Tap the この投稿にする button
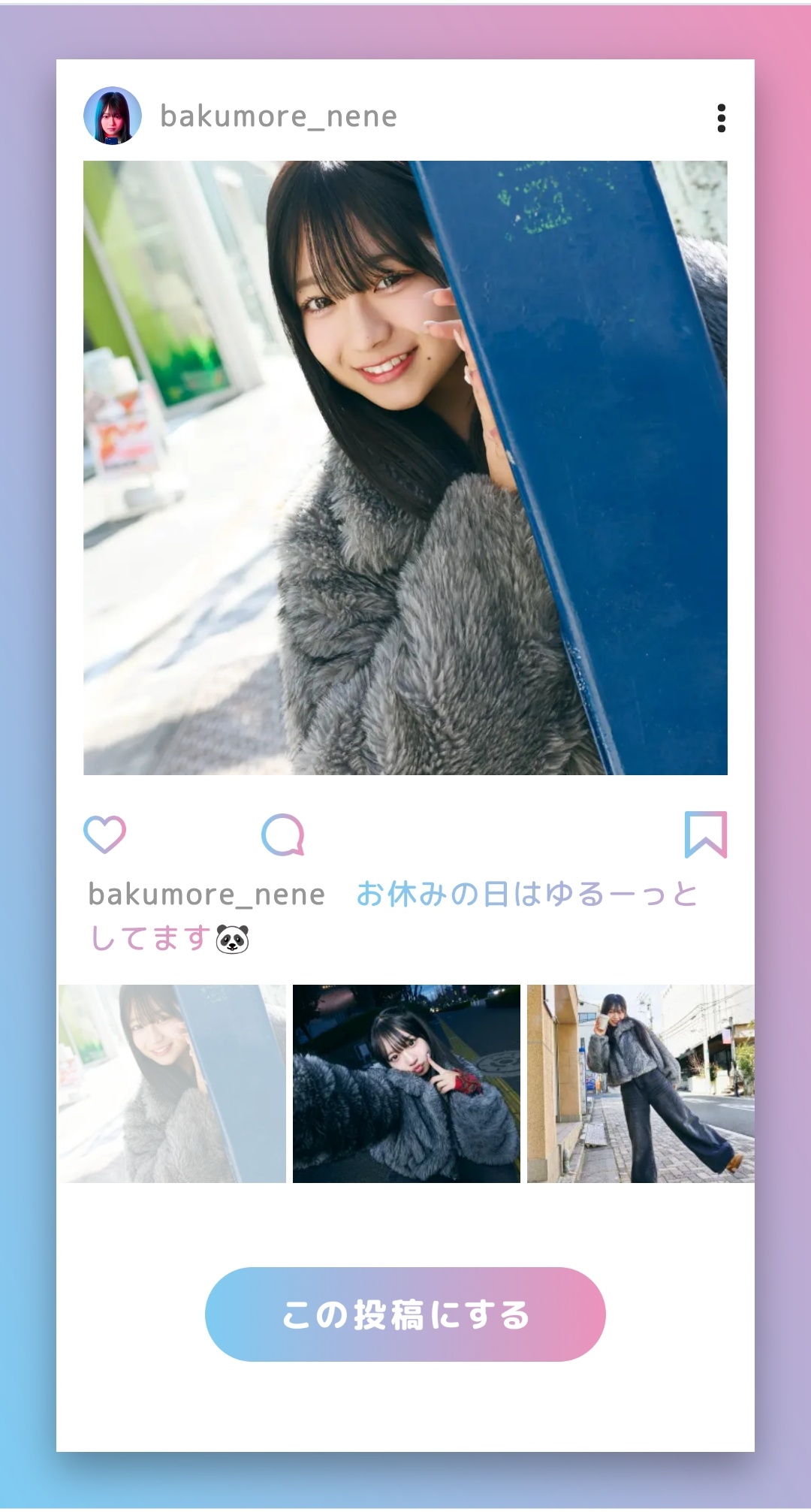Screen dimensions: 811x1512 coord(405,1314)
